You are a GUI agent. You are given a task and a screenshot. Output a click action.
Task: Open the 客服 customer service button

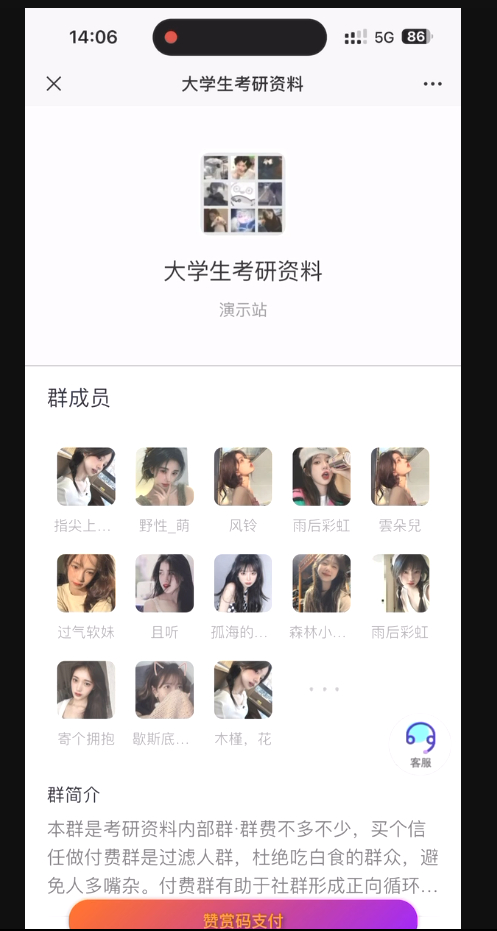pyautogui.click(x=420, y=745)
